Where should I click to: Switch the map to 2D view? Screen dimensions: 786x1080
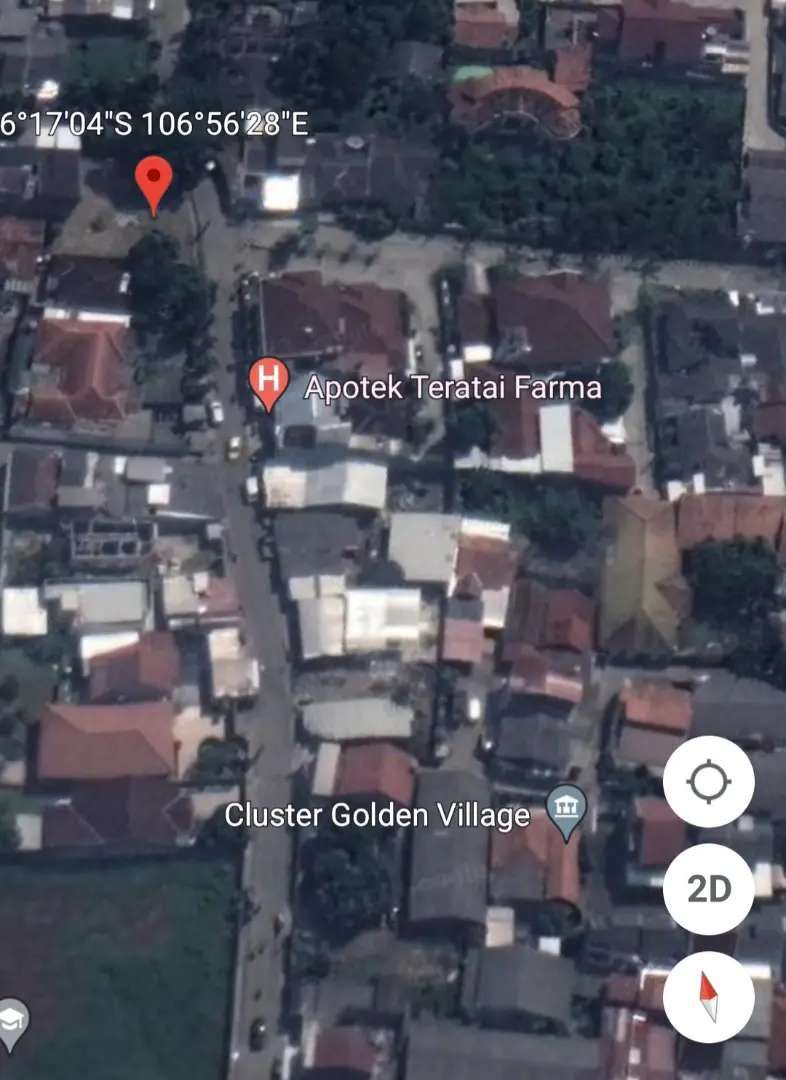(708, 889)
